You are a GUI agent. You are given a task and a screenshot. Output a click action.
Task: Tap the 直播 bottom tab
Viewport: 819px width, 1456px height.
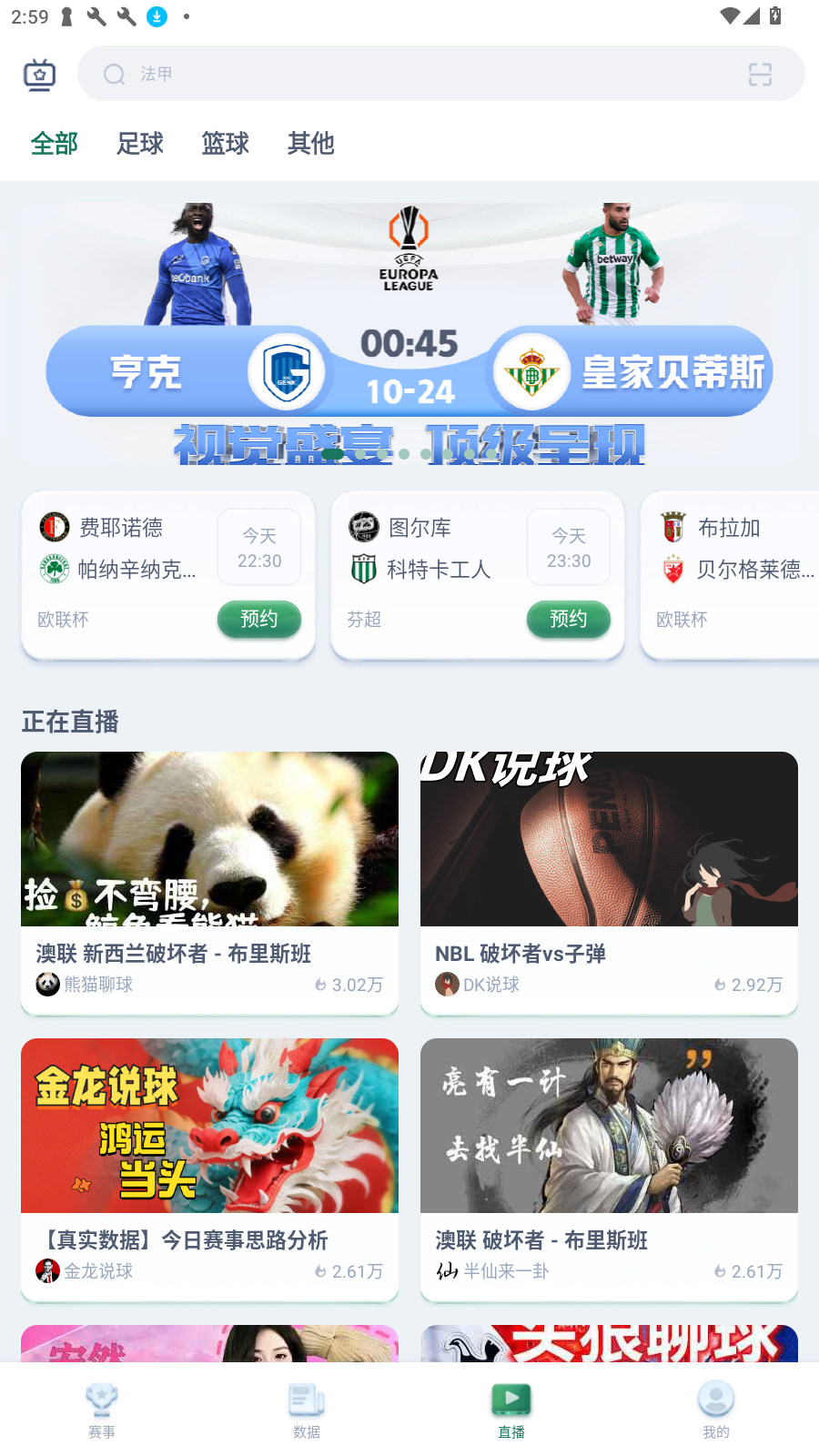click(x=511, y=1410)
